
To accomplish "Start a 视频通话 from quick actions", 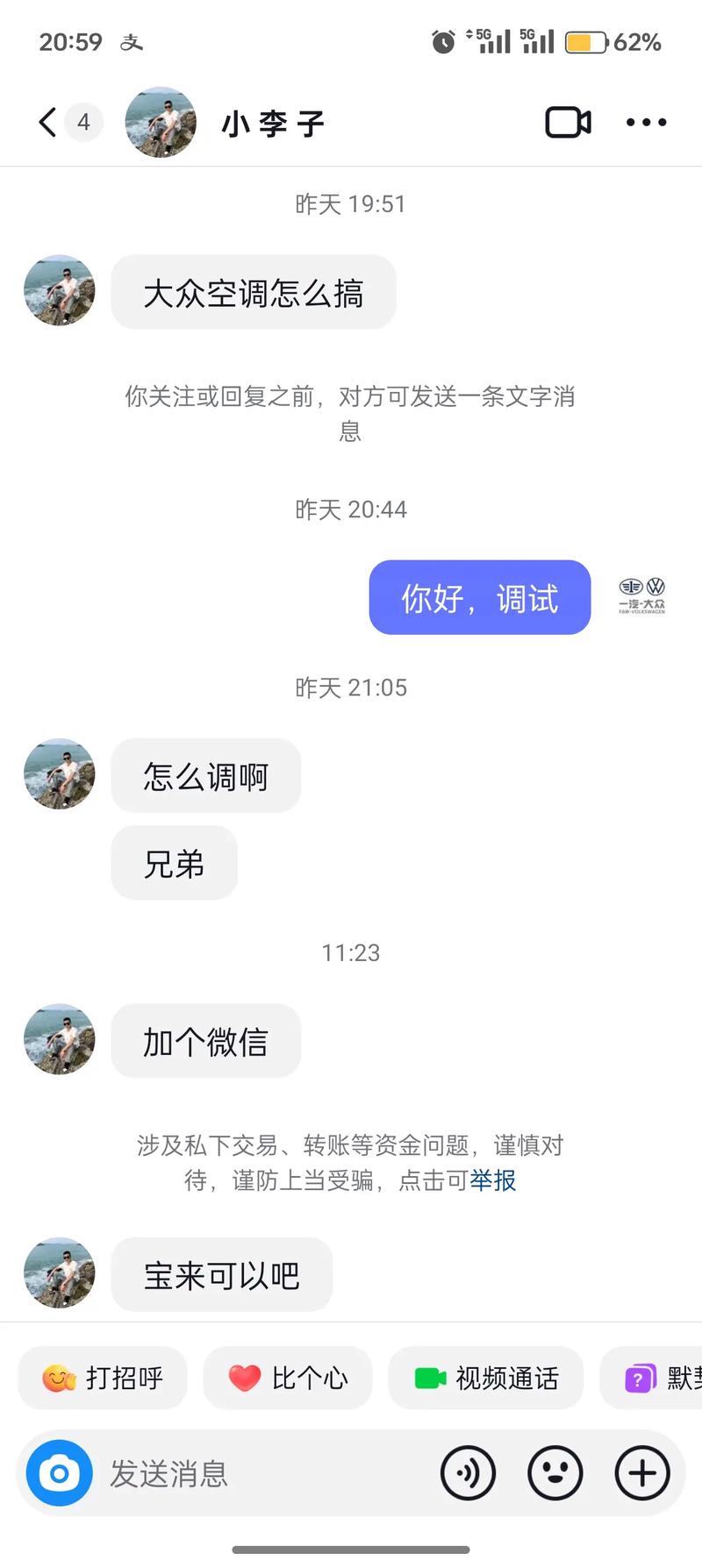I will pyautogui.click(x=485, y=1378).
